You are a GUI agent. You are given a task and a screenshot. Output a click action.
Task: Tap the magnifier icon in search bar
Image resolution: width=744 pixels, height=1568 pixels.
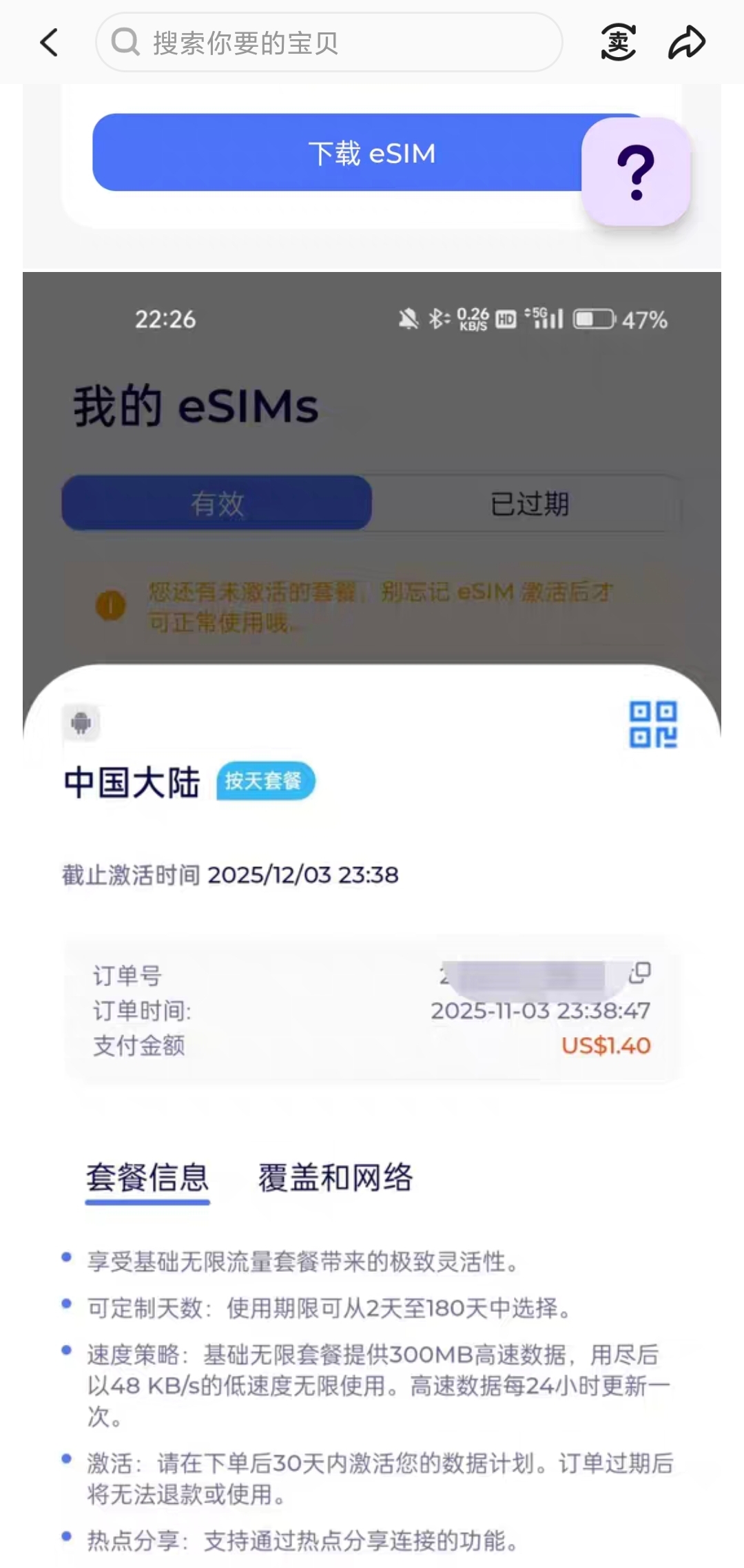pos(124,43)
